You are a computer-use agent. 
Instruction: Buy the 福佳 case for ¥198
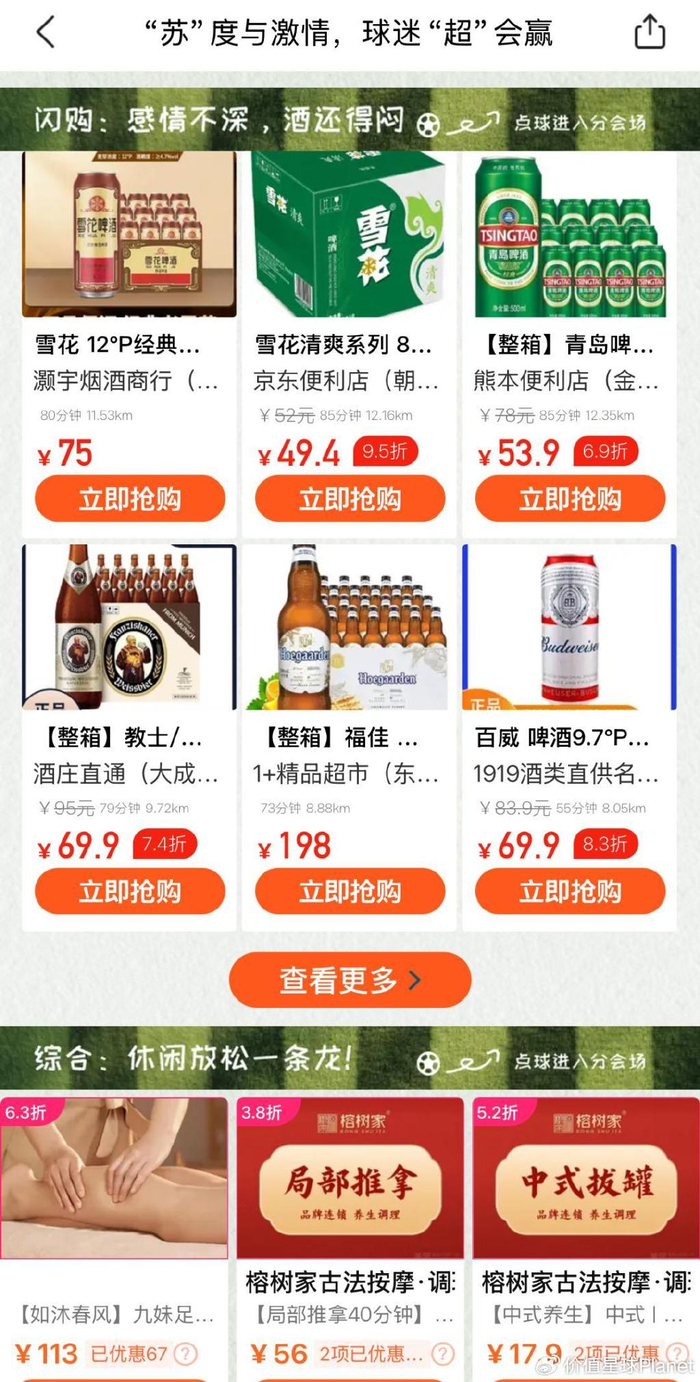(x=350, y=891)
